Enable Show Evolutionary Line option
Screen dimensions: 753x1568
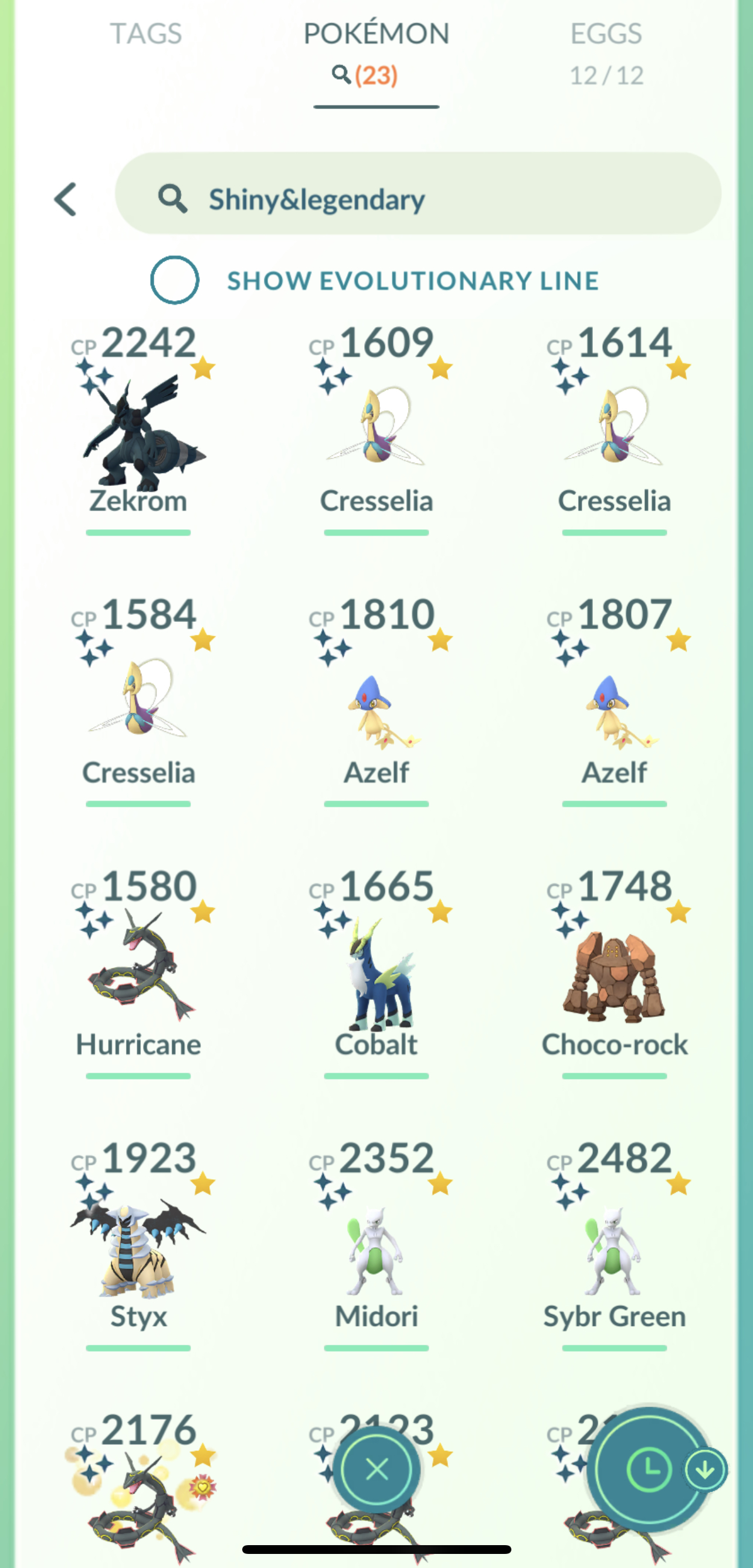click(x=175, y=280)
